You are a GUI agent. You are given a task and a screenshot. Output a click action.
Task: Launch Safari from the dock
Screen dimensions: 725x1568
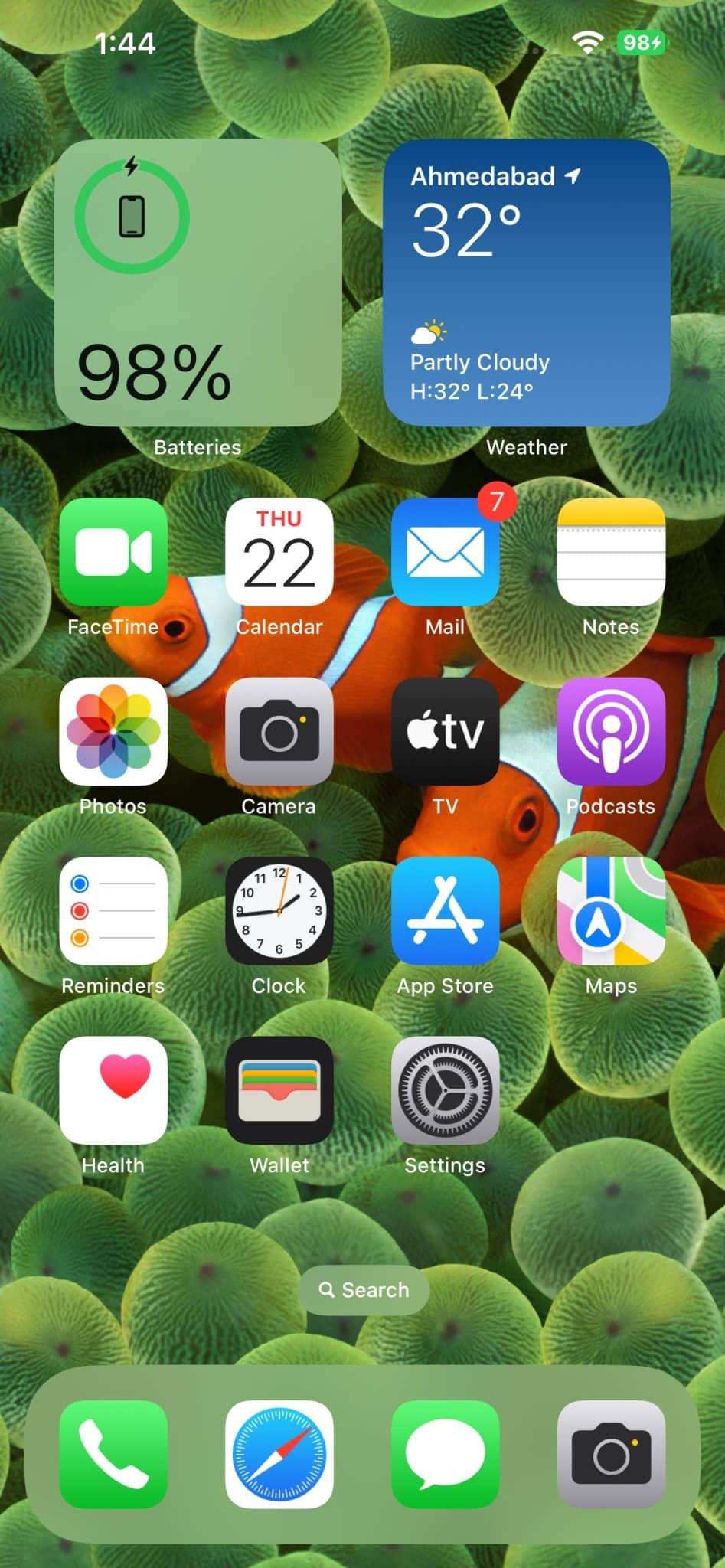[x=279, y=1454]
